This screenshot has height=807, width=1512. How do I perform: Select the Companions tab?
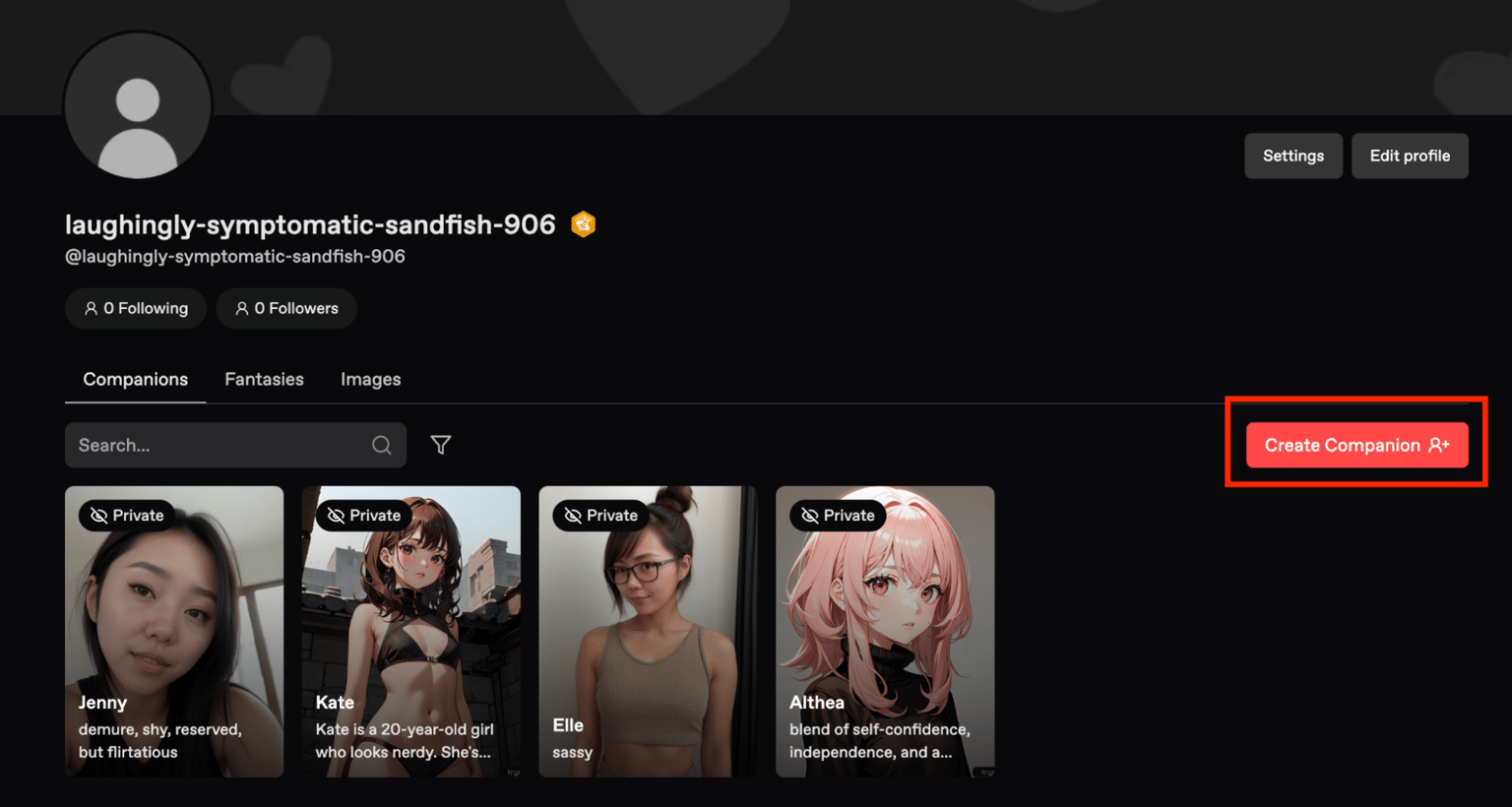[135, 380]
